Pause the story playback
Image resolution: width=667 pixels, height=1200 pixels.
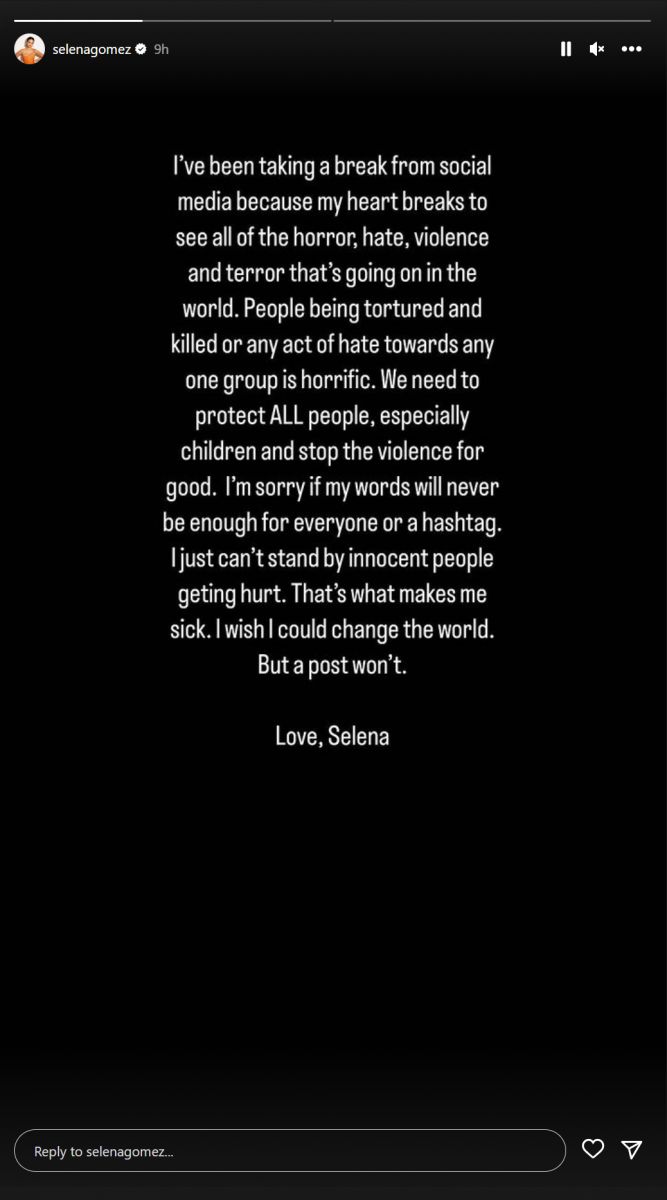pyautogui.click(x=566, y=49)
